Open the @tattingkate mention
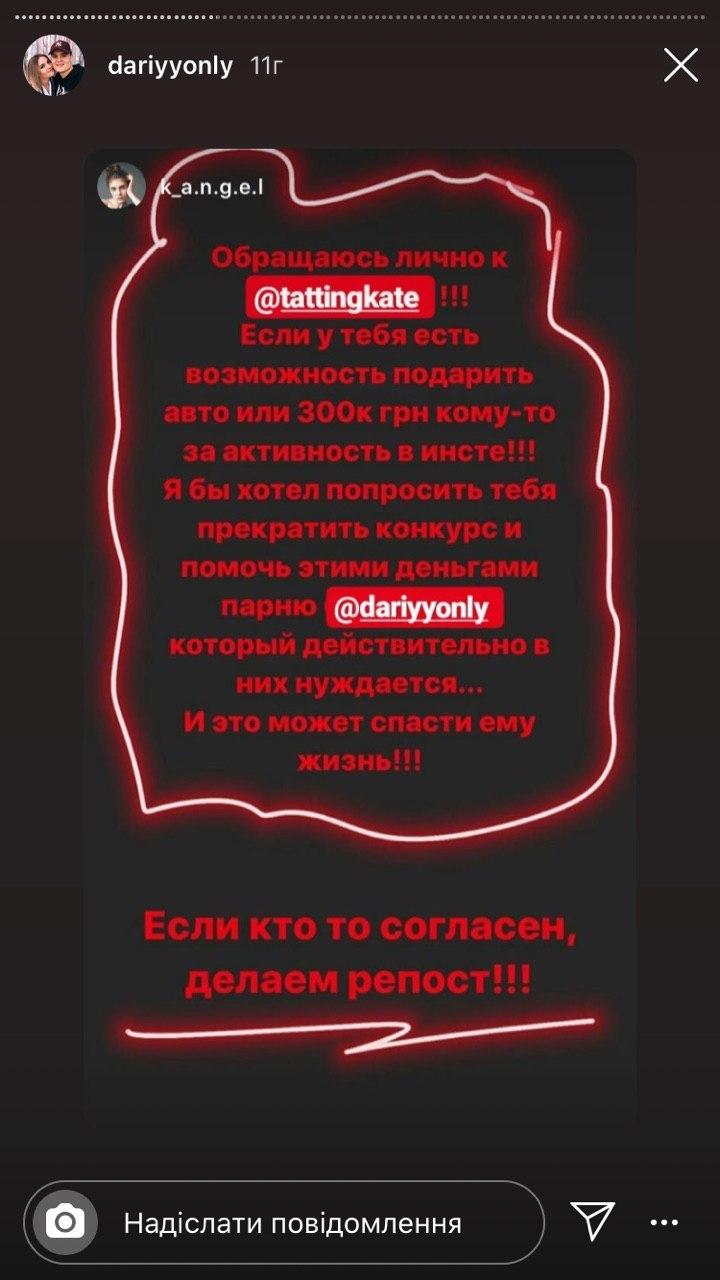Viewport: 720px width, 1280px height. pyautogui.click(x=338, y=297)
